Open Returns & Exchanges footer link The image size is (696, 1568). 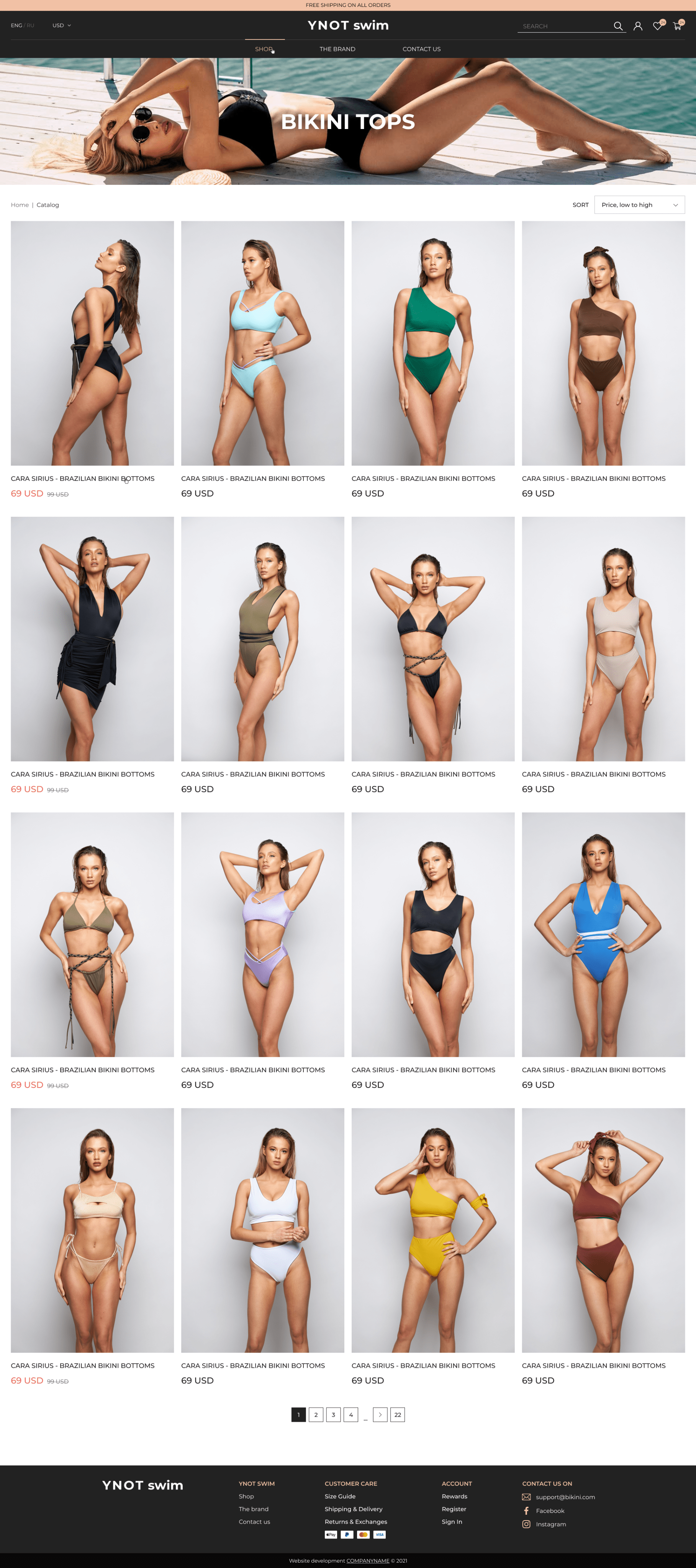click(355, 1522)
